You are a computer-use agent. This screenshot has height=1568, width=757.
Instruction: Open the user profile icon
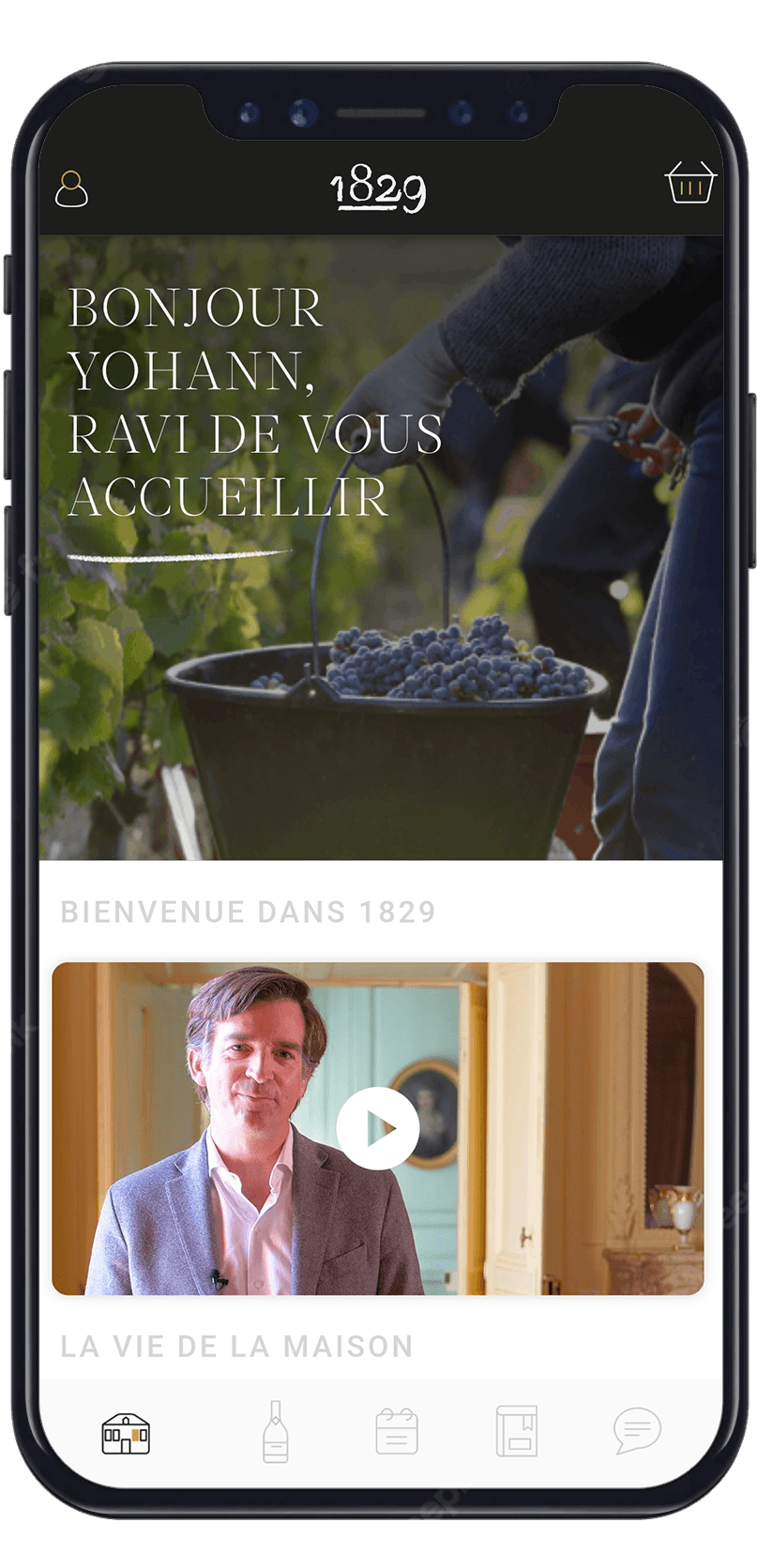71,188
